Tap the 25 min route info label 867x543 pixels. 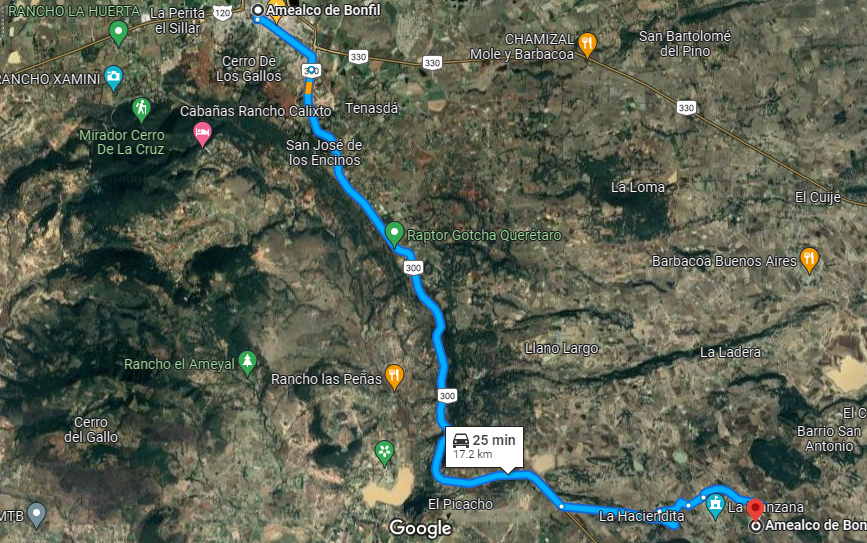(x=483, y=446)
